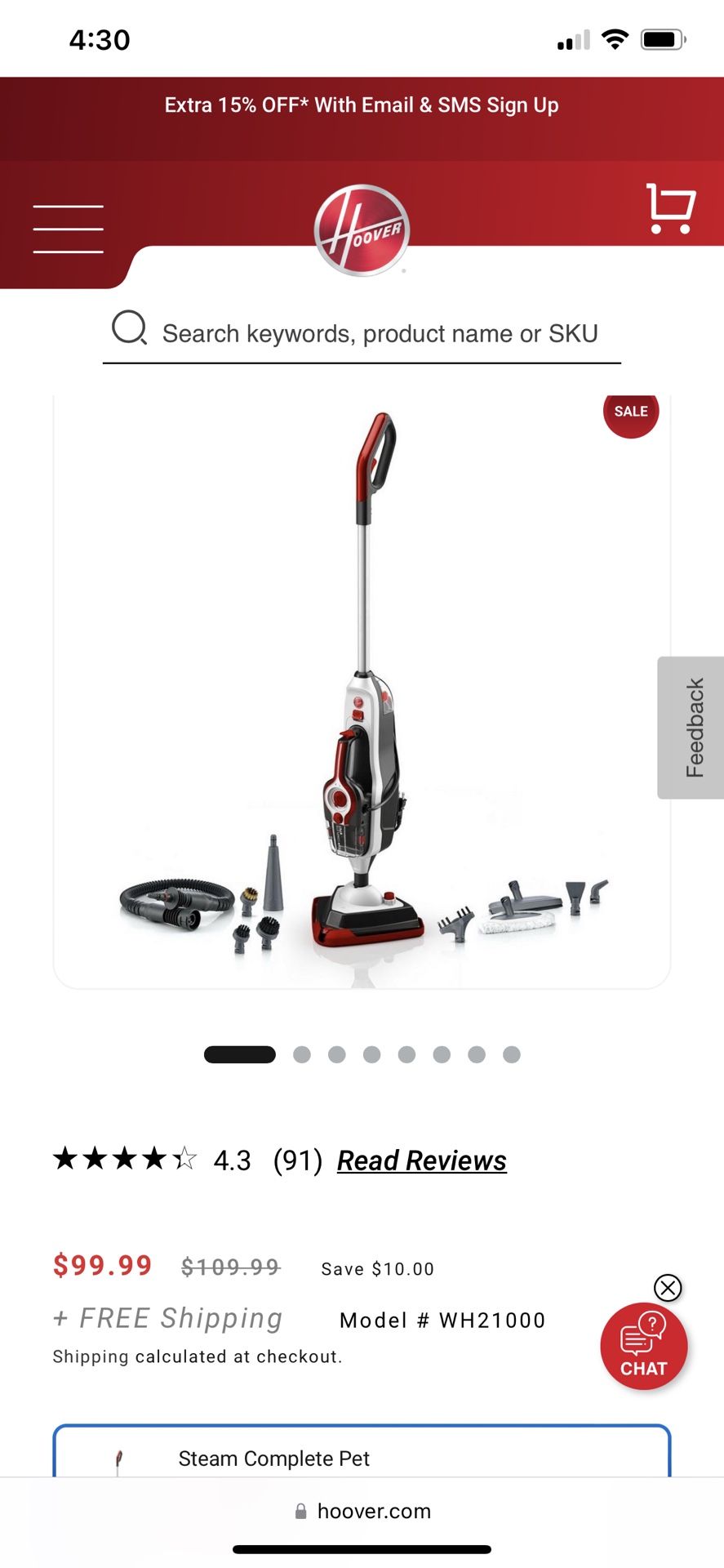This screenshot has height=1568, width=724.
Task: Select the fourth image carousel dot
Action: pyautogui.click(x=371, y=1054)
